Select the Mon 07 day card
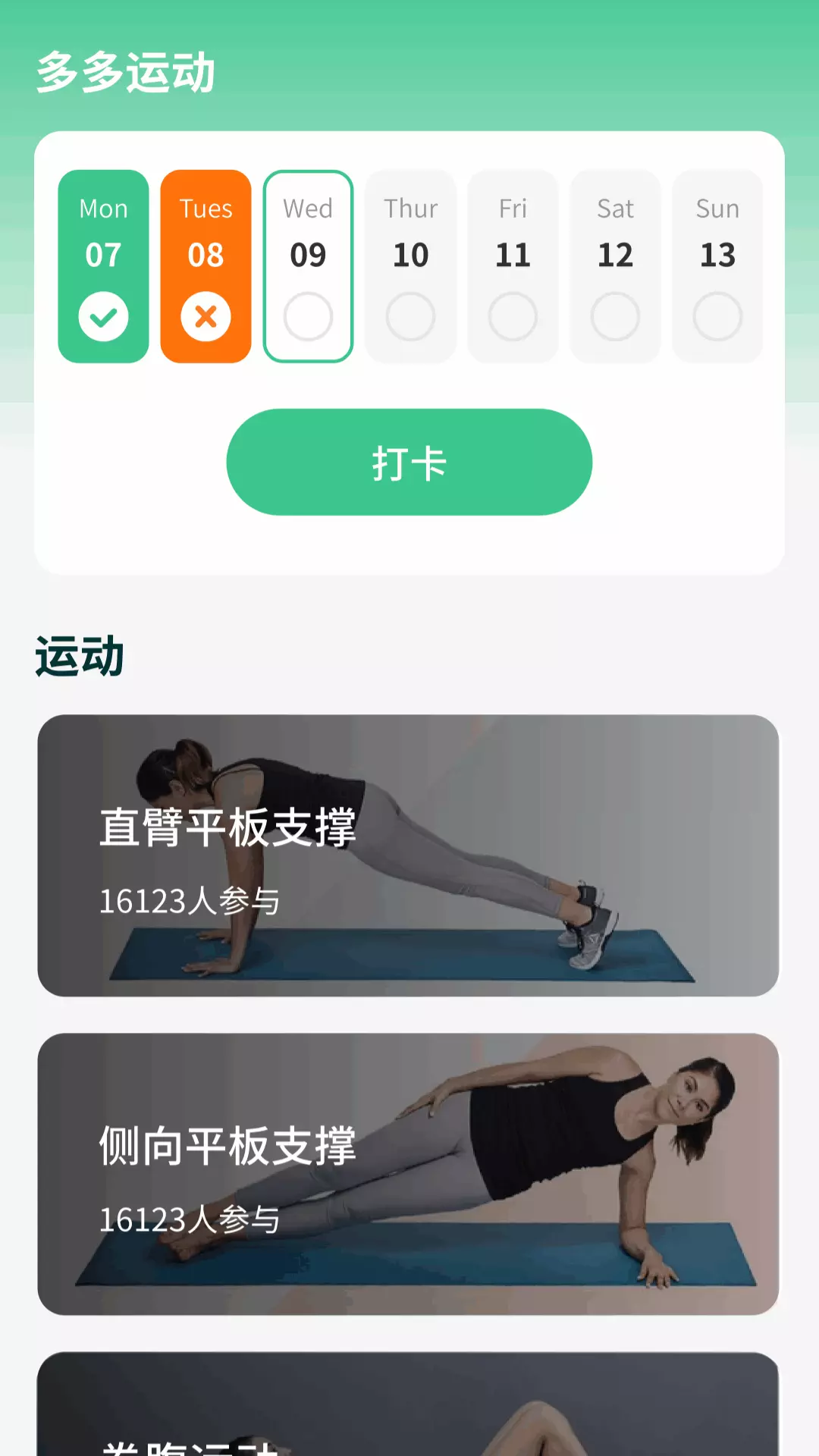The width and height of the screenshot is (819, 1456). (103, 266)
